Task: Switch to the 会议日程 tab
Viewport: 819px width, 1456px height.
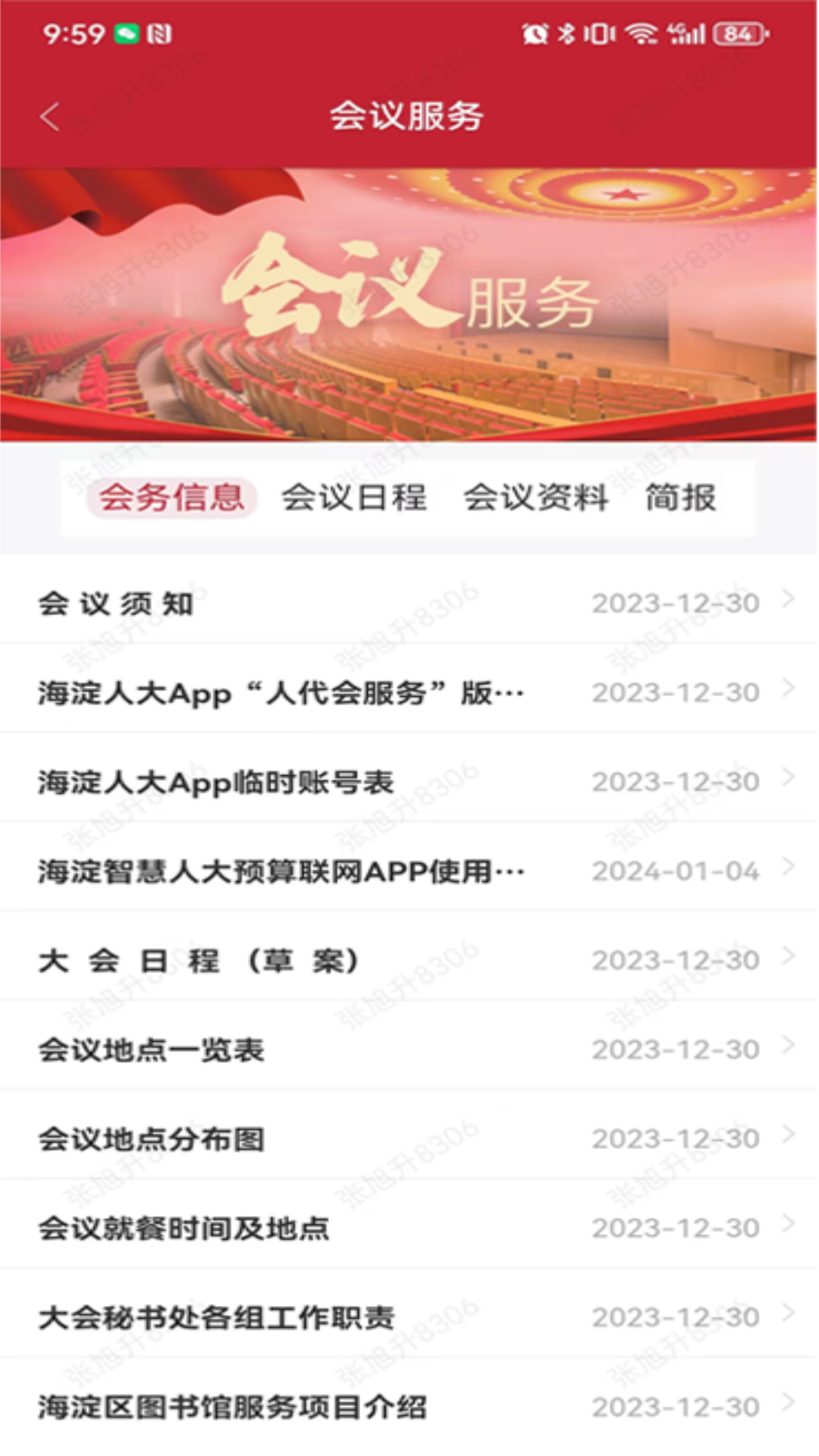Action: click(x=355, y=499)
